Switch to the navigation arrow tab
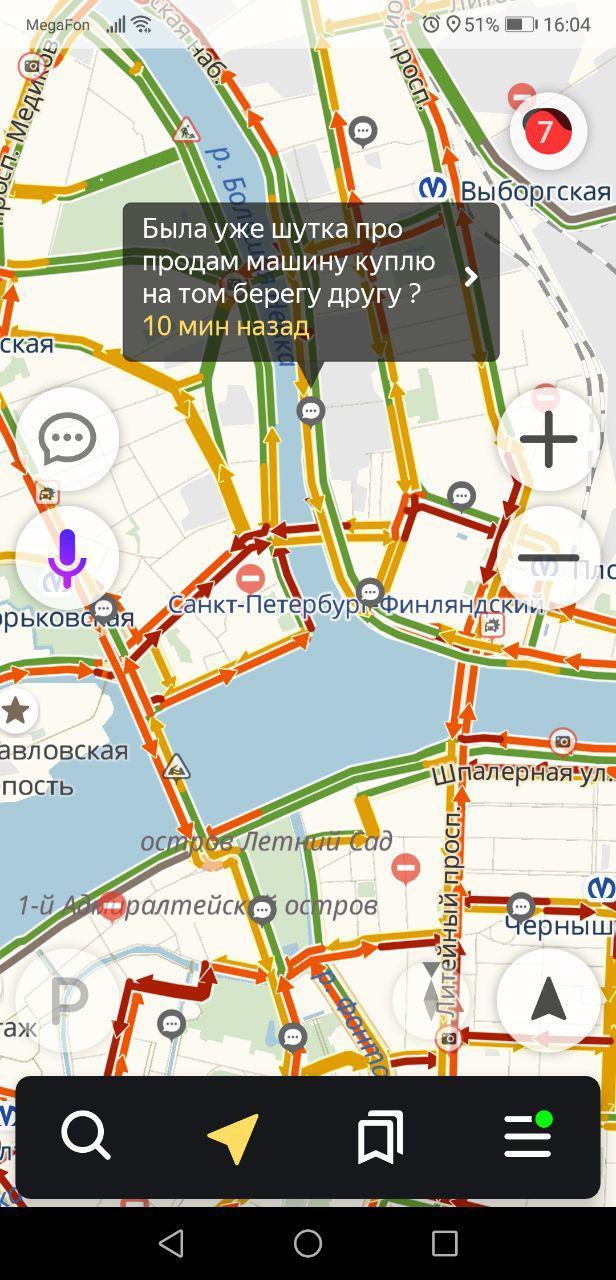The image size is (616, 1280). (233, 1137)
